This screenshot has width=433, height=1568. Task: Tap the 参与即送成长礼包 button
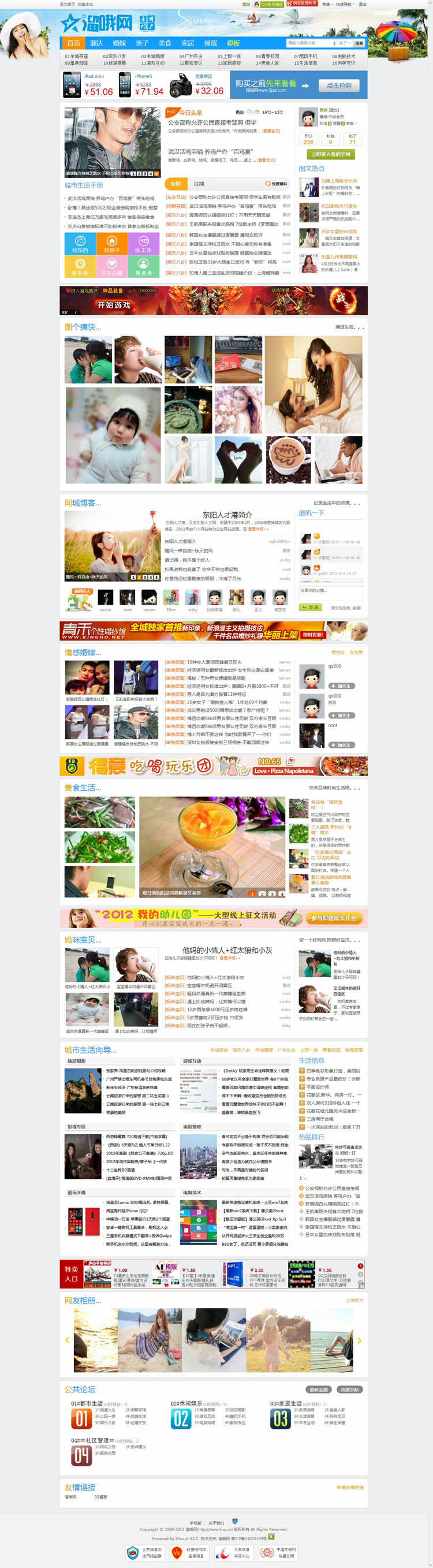click(333, 917)
